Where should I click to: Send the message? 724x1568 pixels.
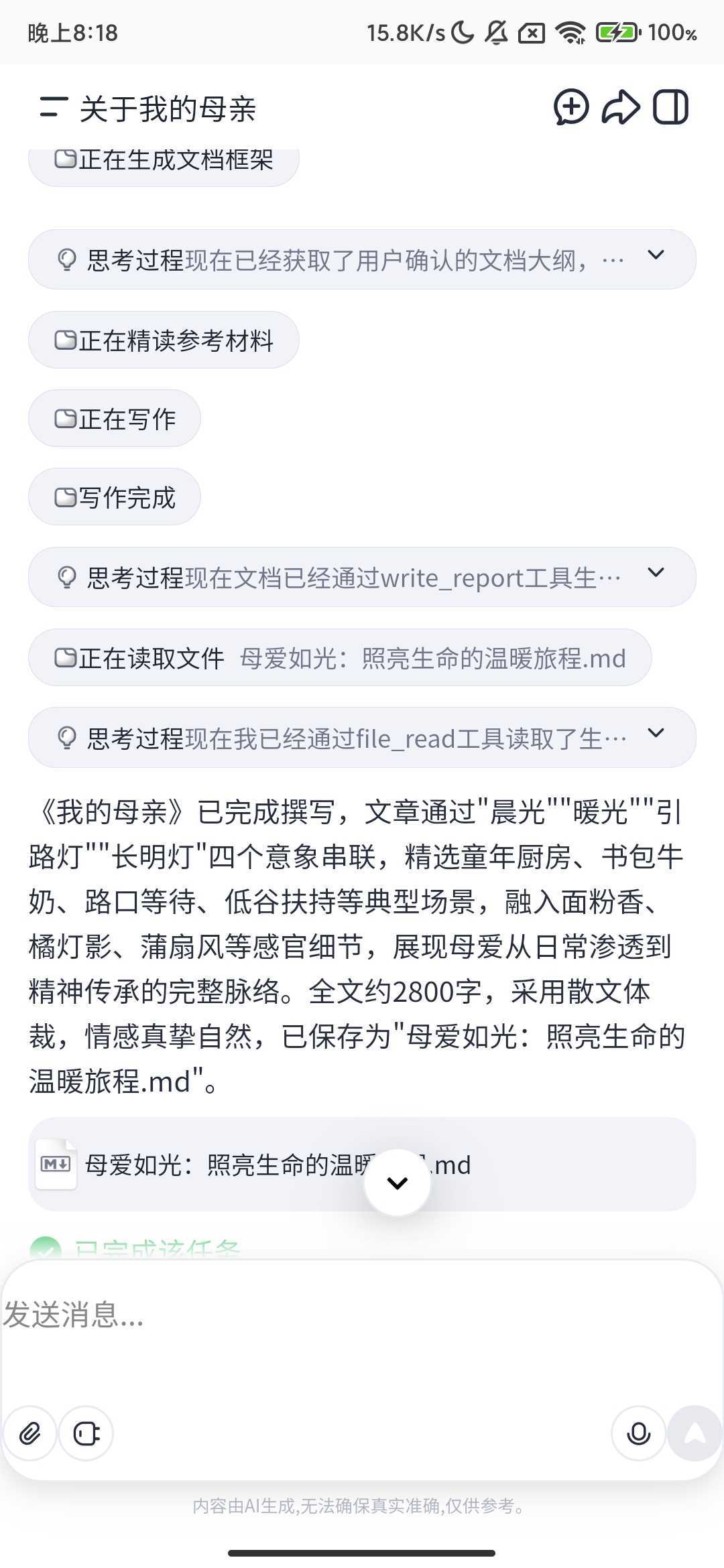(x=695, y=1433)
